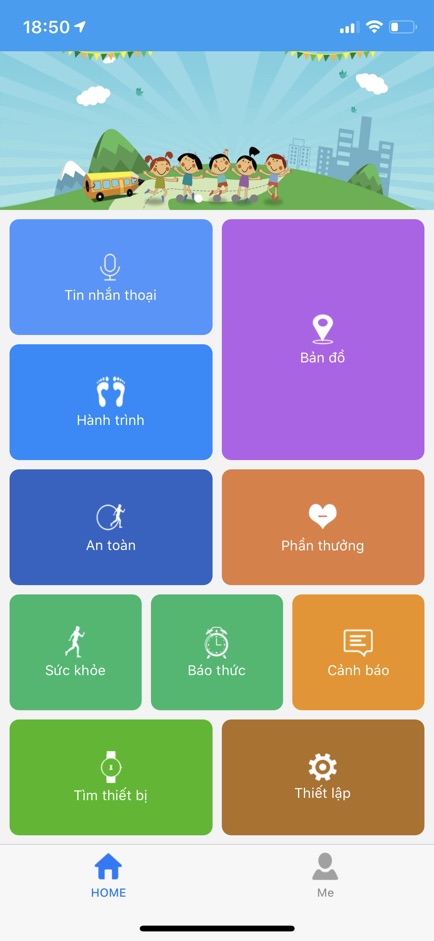
Task: Open the Phần thưởng rewards tile
Action: click(323, 527)
